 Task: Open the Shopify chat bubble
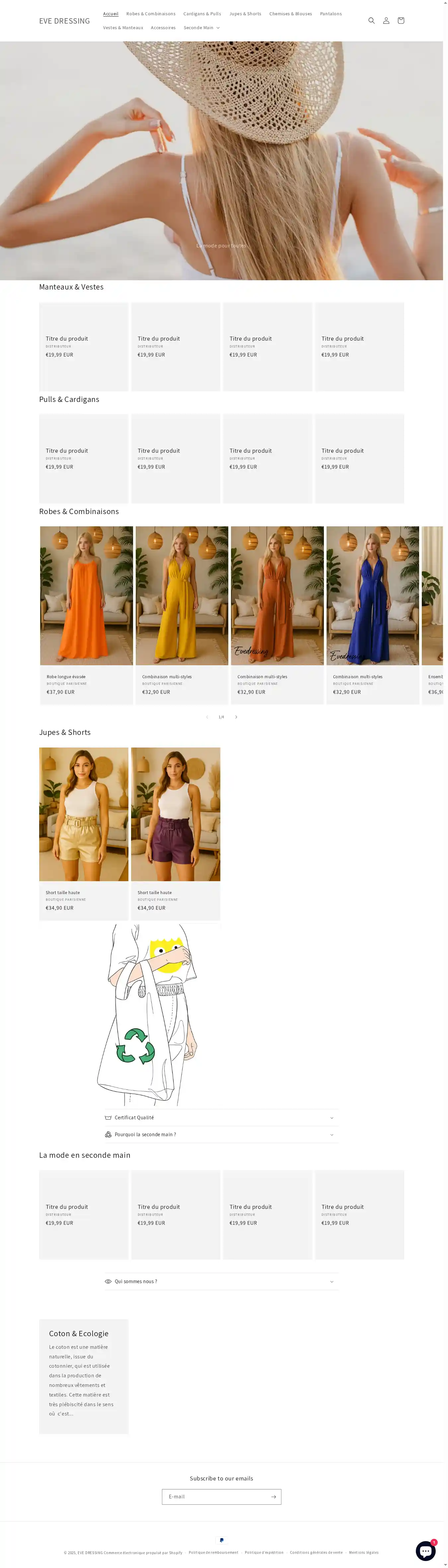425,1551
